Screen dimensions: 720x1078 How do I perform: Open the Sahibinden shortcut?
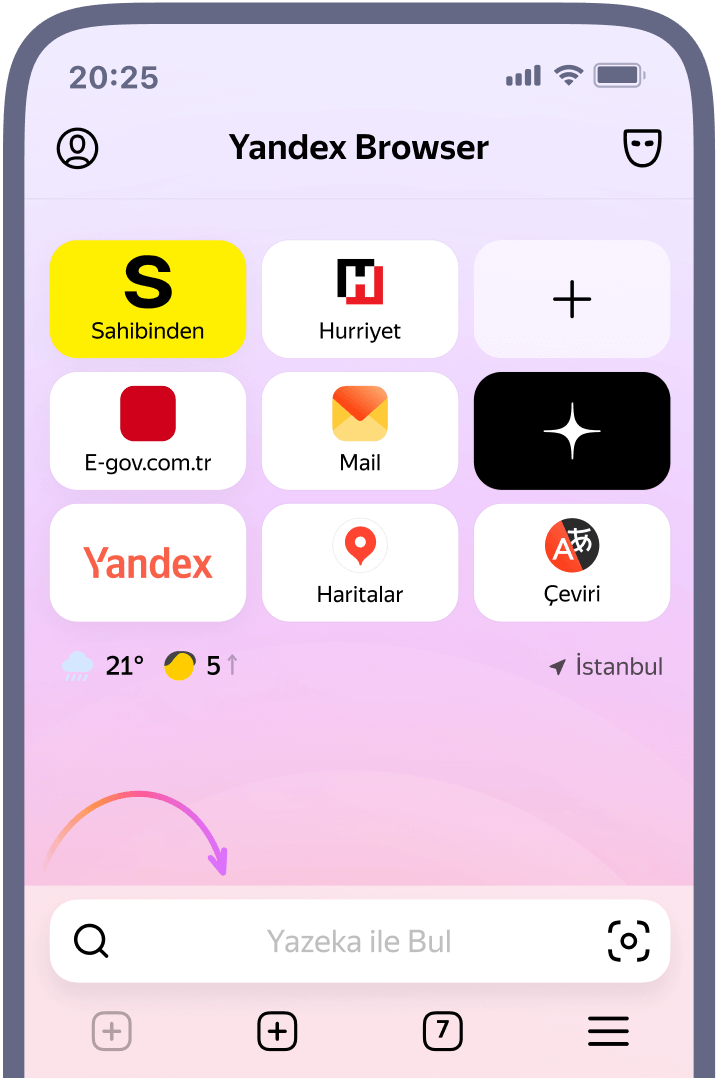[148, 298]
